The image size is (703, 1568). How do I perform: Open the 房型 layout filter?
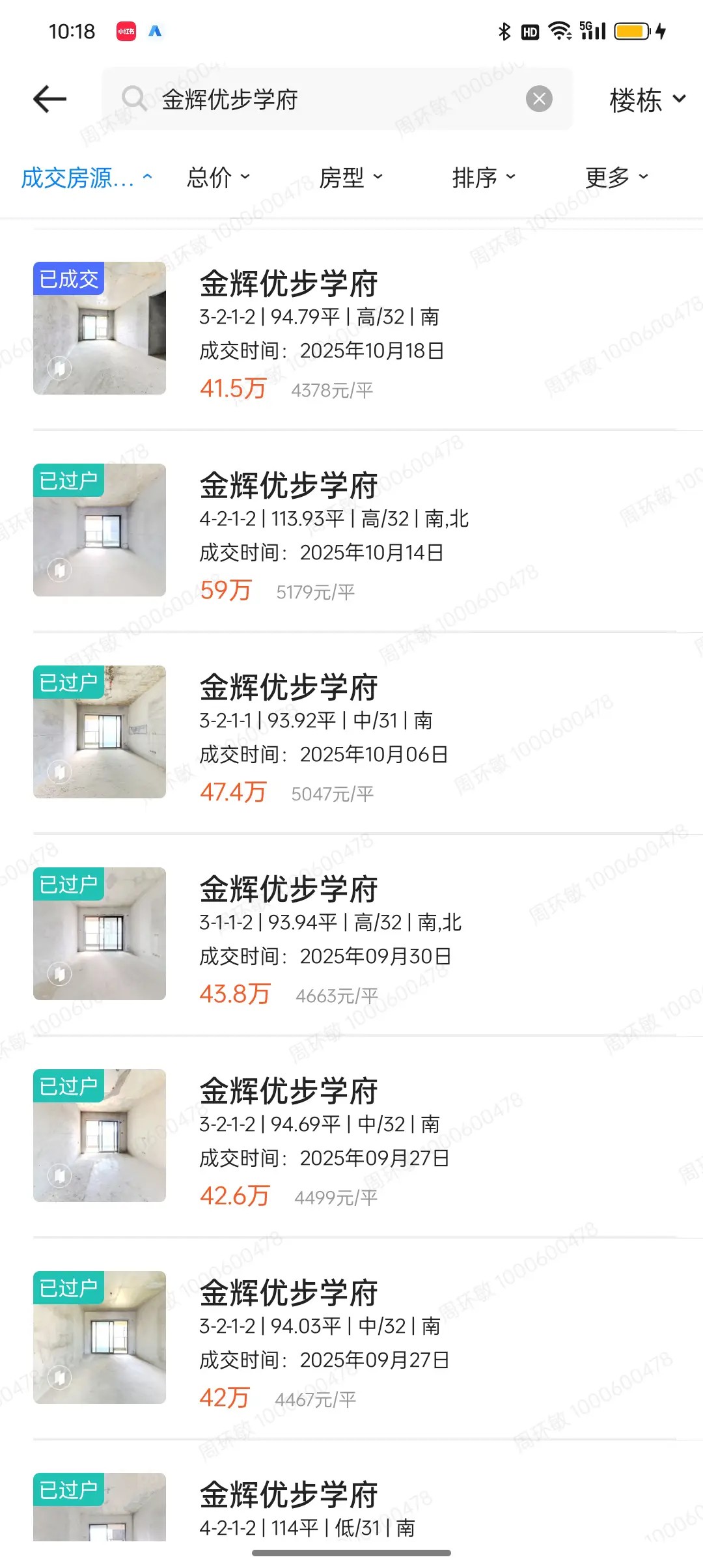click(x=351, y=178)
